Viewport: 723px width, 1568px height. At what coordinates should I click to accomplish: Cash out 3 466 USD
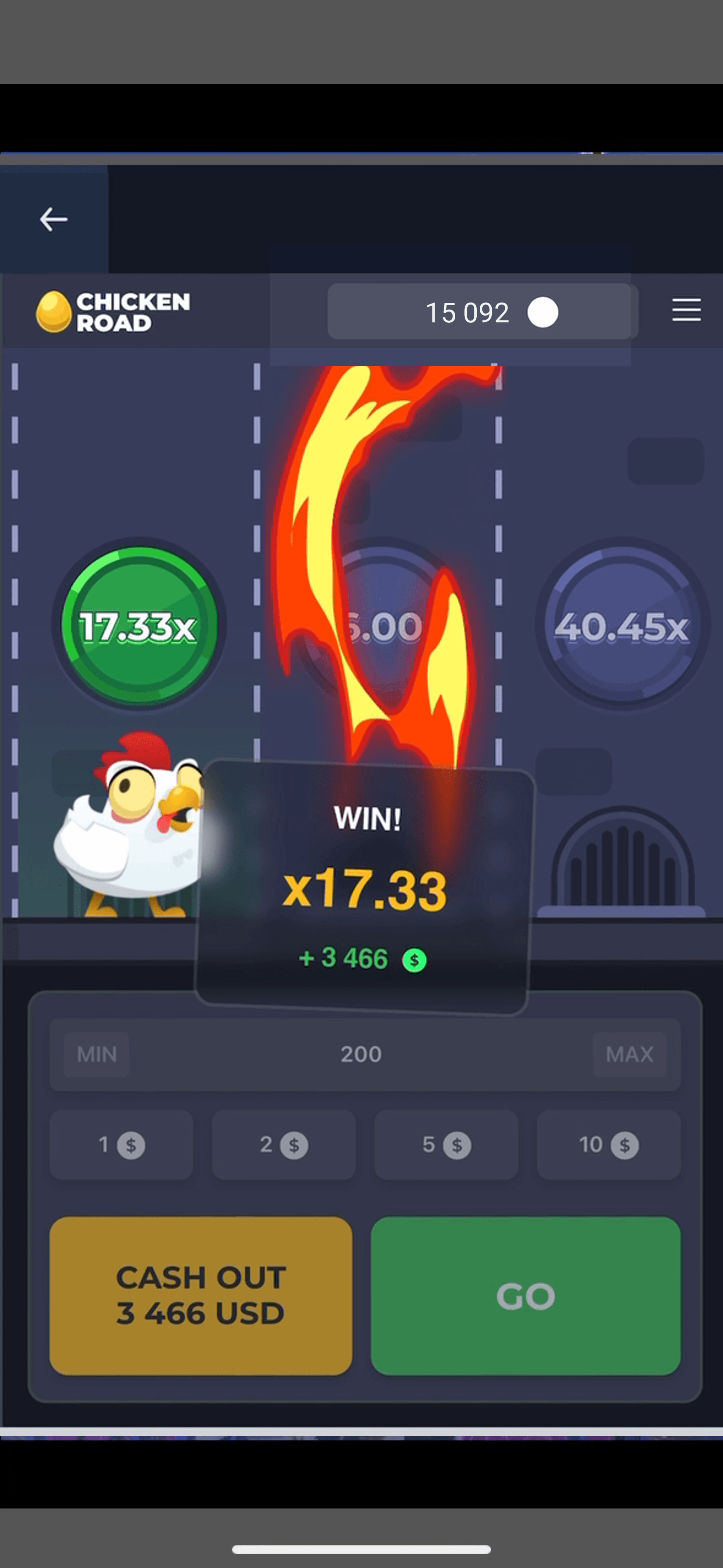click(x=201, y=1295)
